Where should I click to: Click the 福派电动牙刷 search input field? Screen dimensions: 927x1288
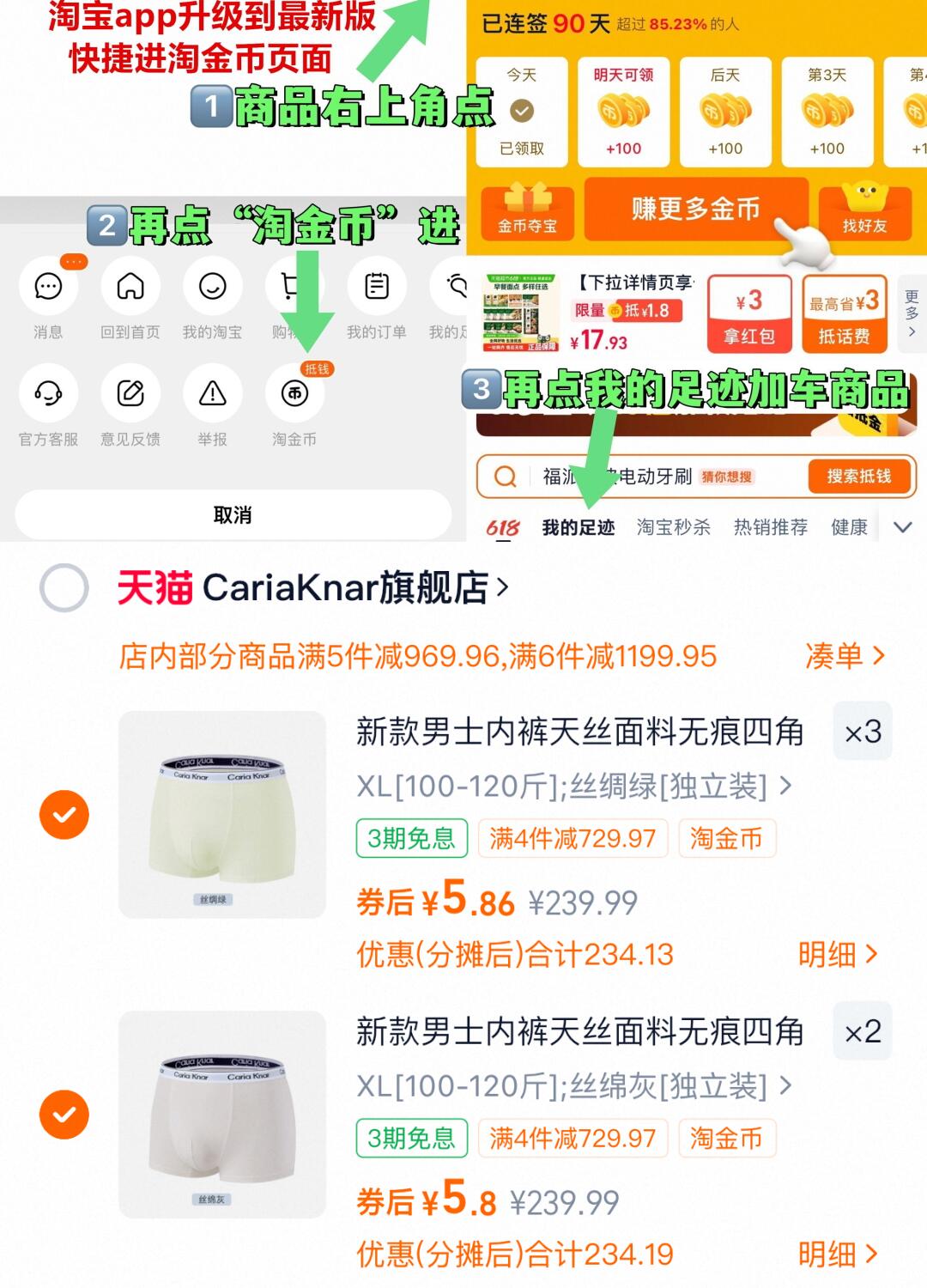(635, 477)
